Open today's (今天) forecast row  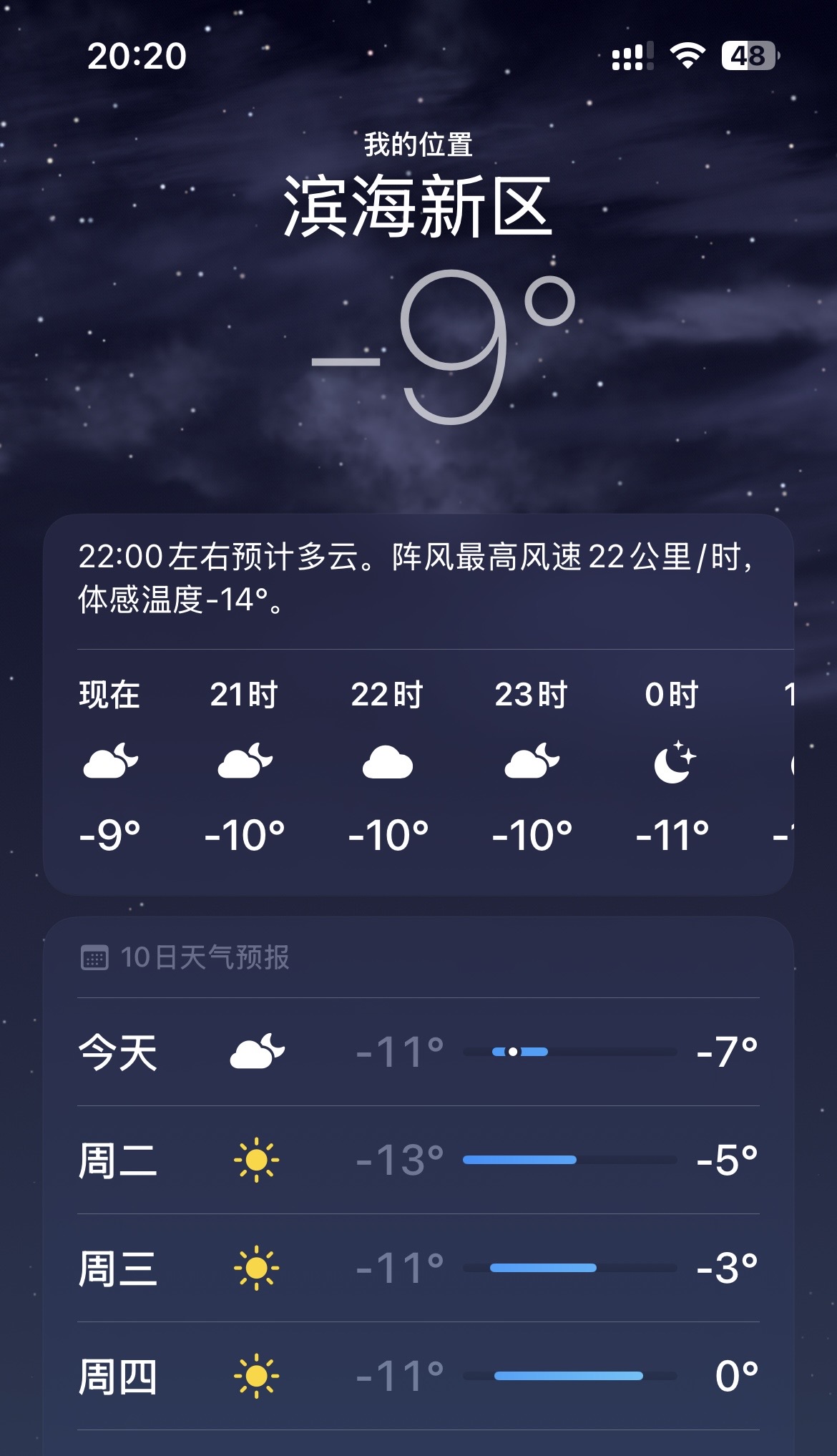click(418, 1052)
